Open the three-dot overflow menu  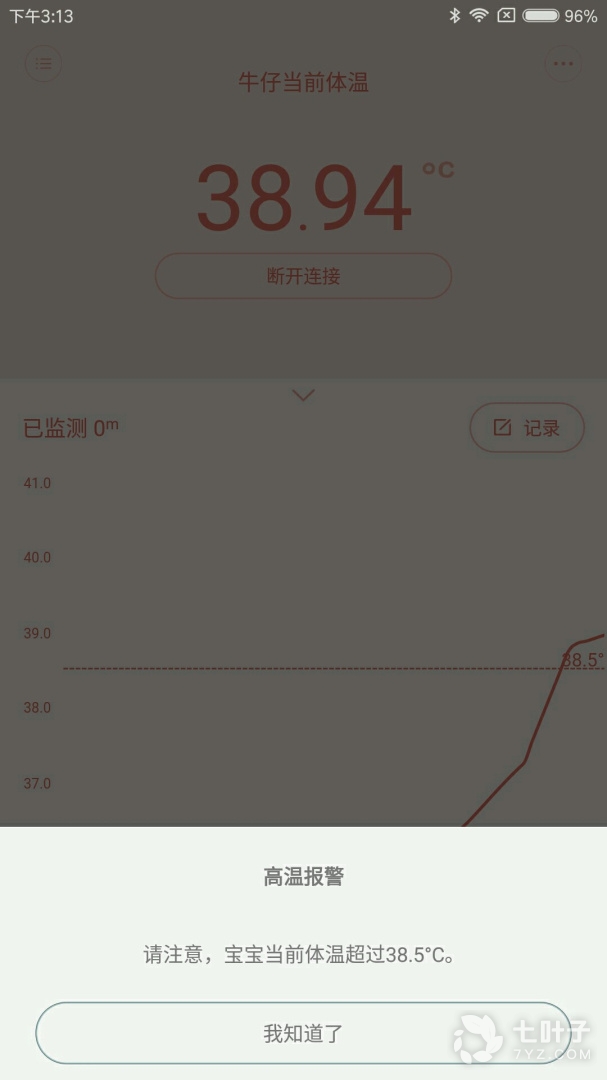(563, 64)
